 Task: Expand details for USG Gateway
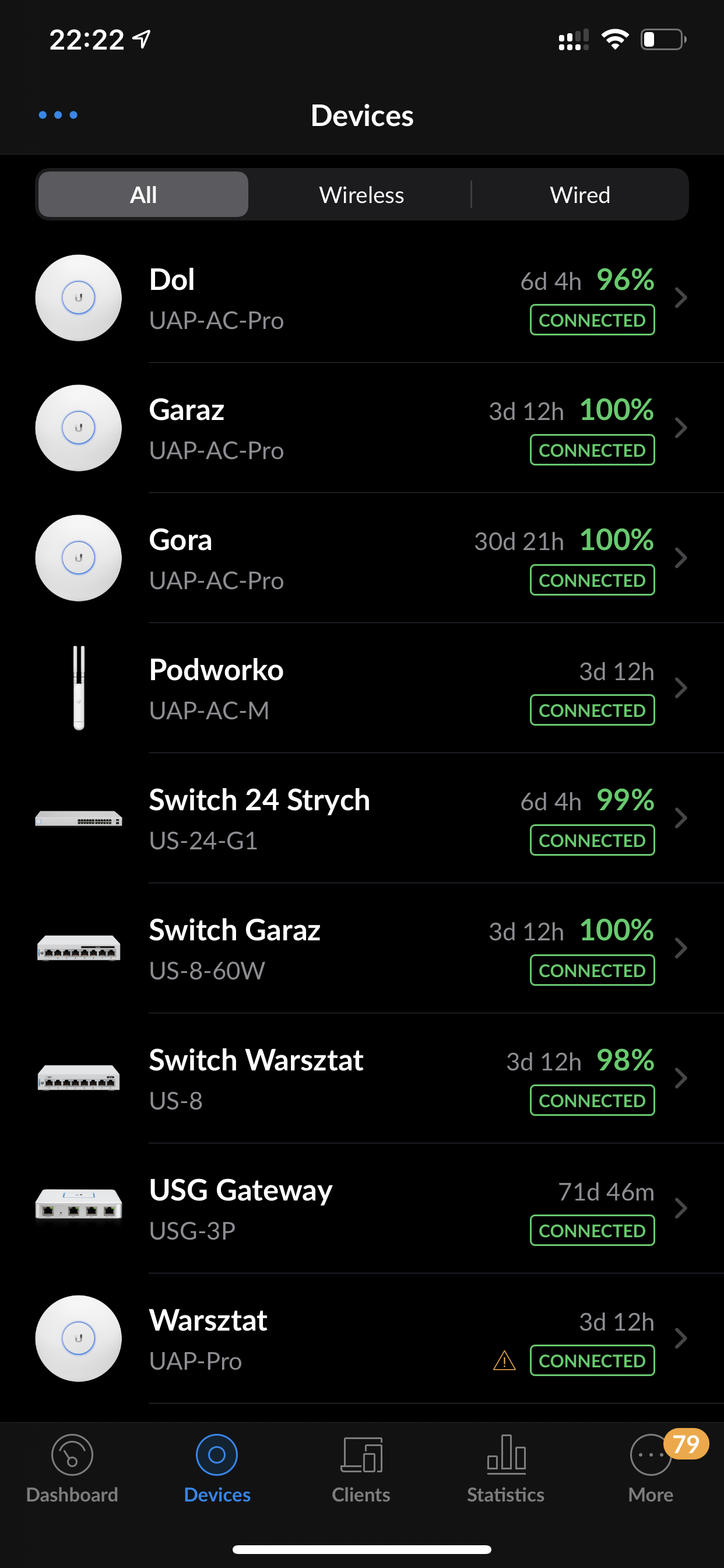(x=681, y=1209)
